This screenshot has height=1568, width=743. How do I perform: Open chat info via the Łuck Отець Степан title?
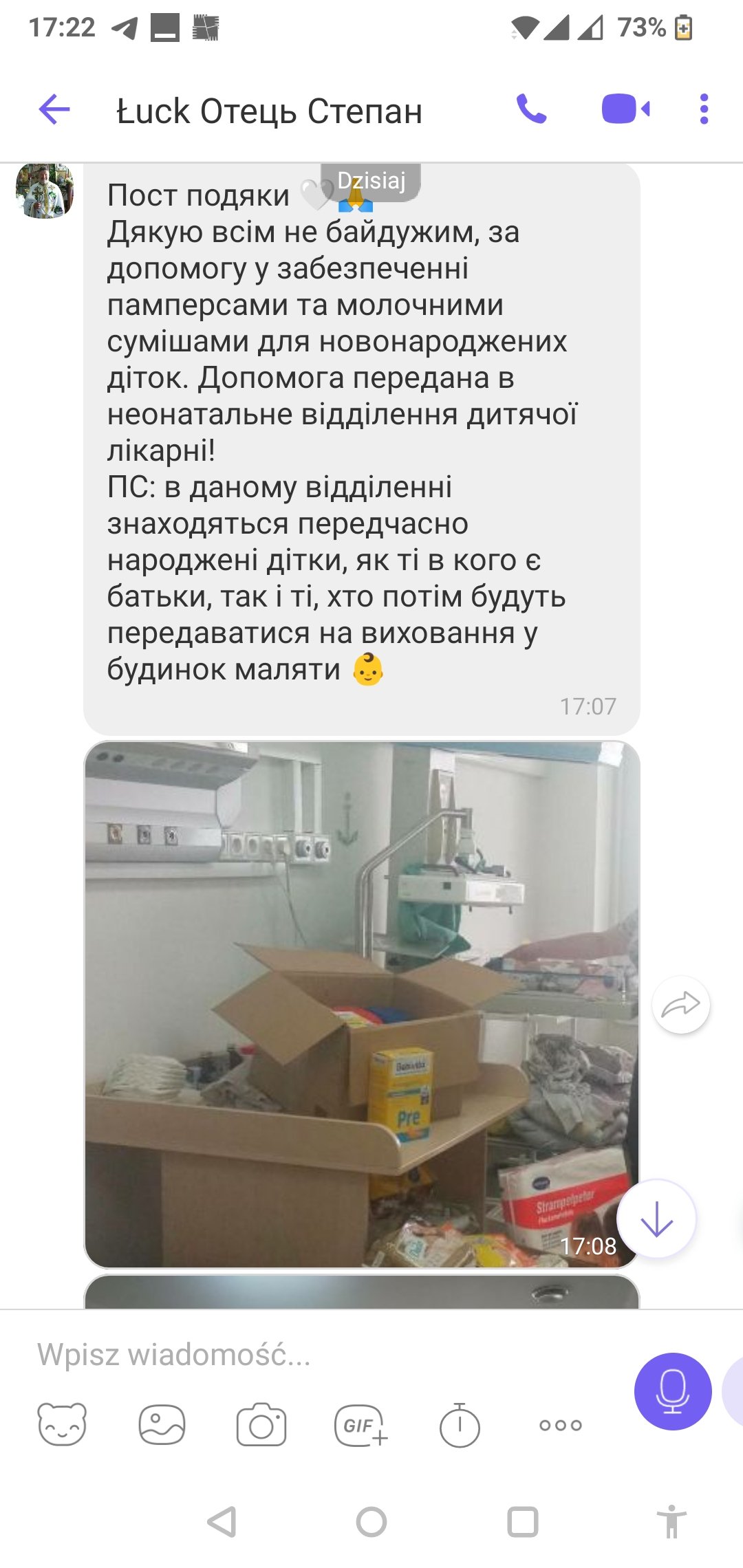click(269, 111)
